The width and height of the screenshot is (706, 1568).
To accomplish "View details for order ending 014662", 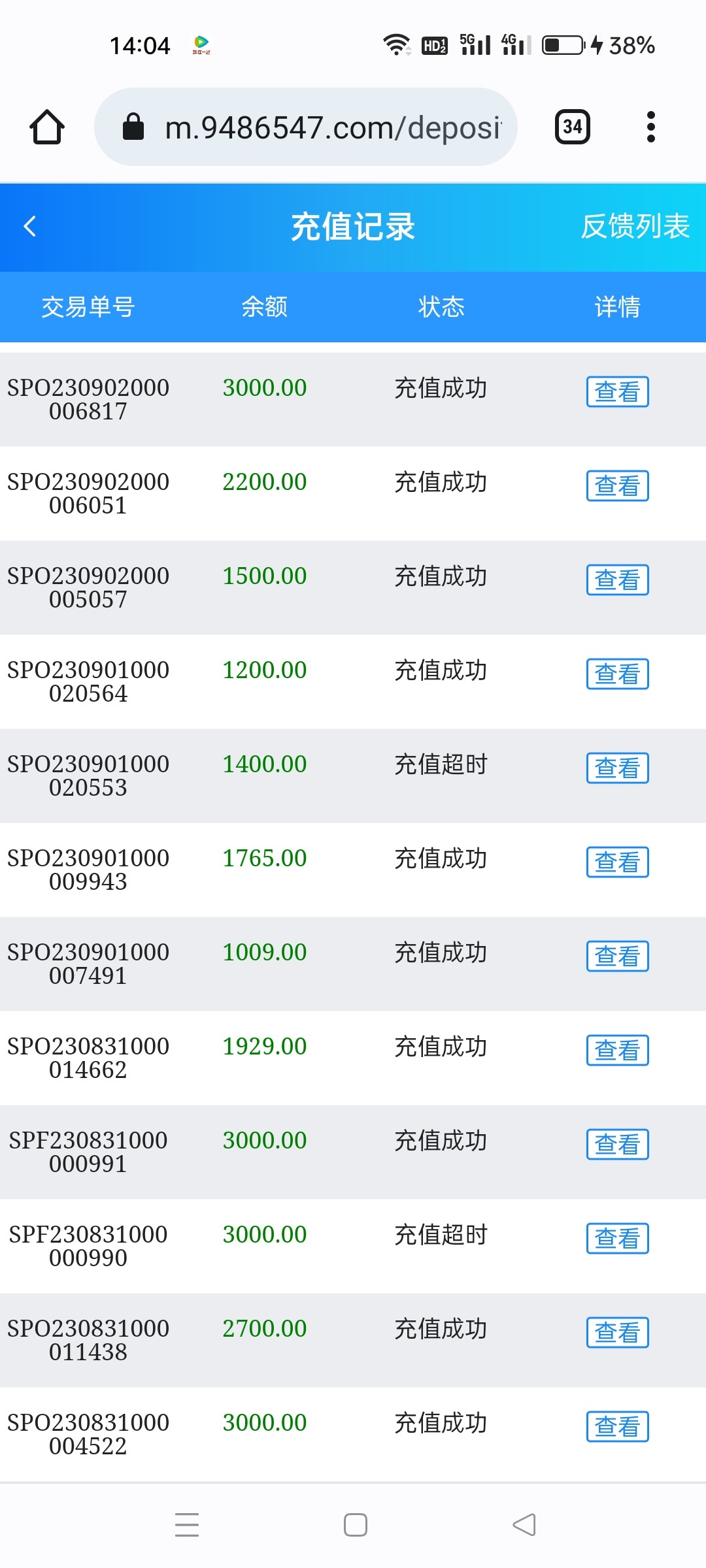I will pyautogui.click(x=617, y=1051).
